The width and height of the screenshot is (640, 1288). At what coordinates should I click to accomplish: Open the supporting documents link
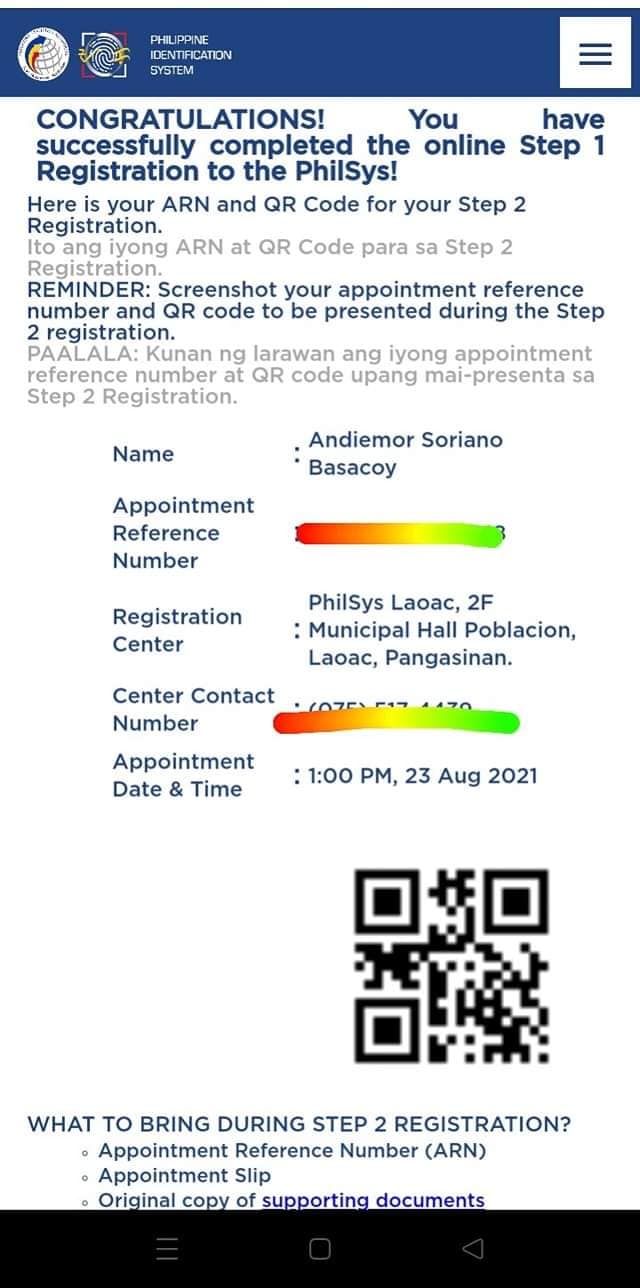pos(373,1200)
